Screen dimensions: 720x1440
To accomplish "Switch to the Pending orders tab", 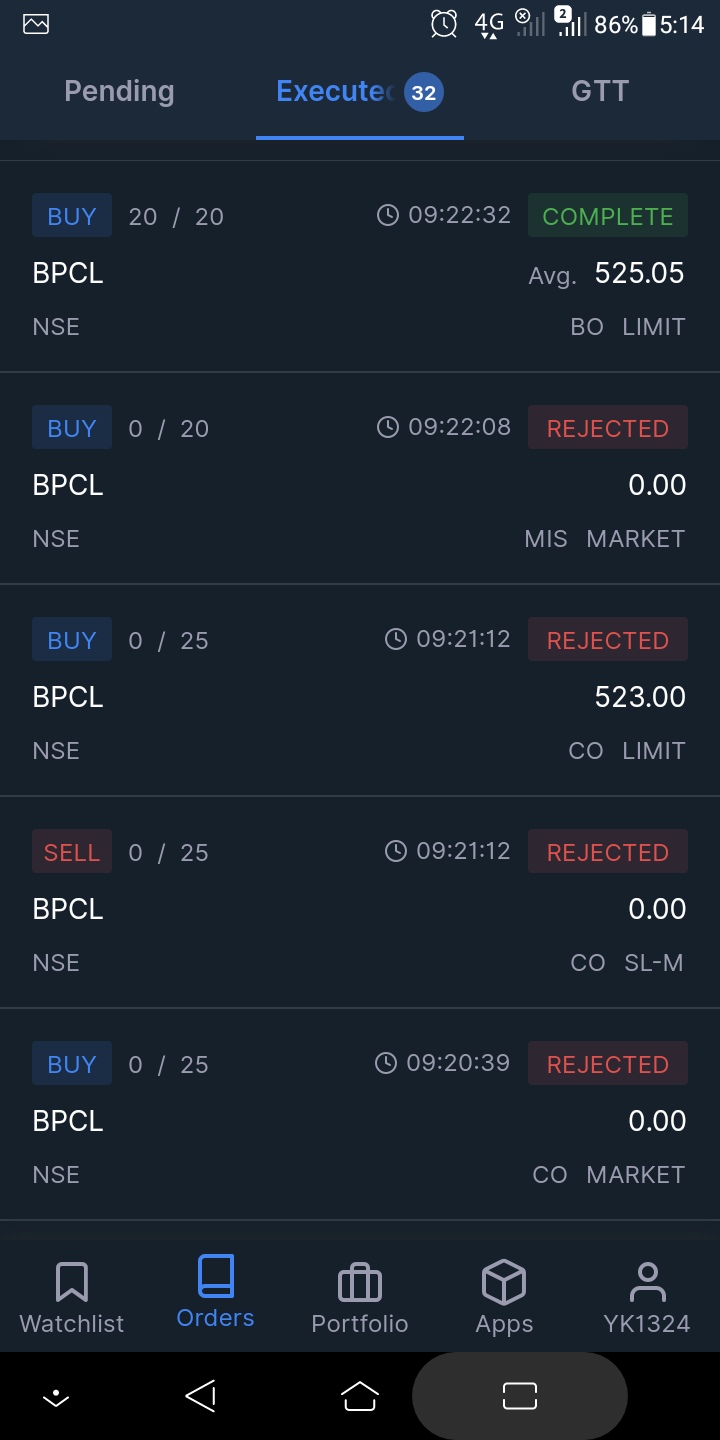I will pos(119,92).
